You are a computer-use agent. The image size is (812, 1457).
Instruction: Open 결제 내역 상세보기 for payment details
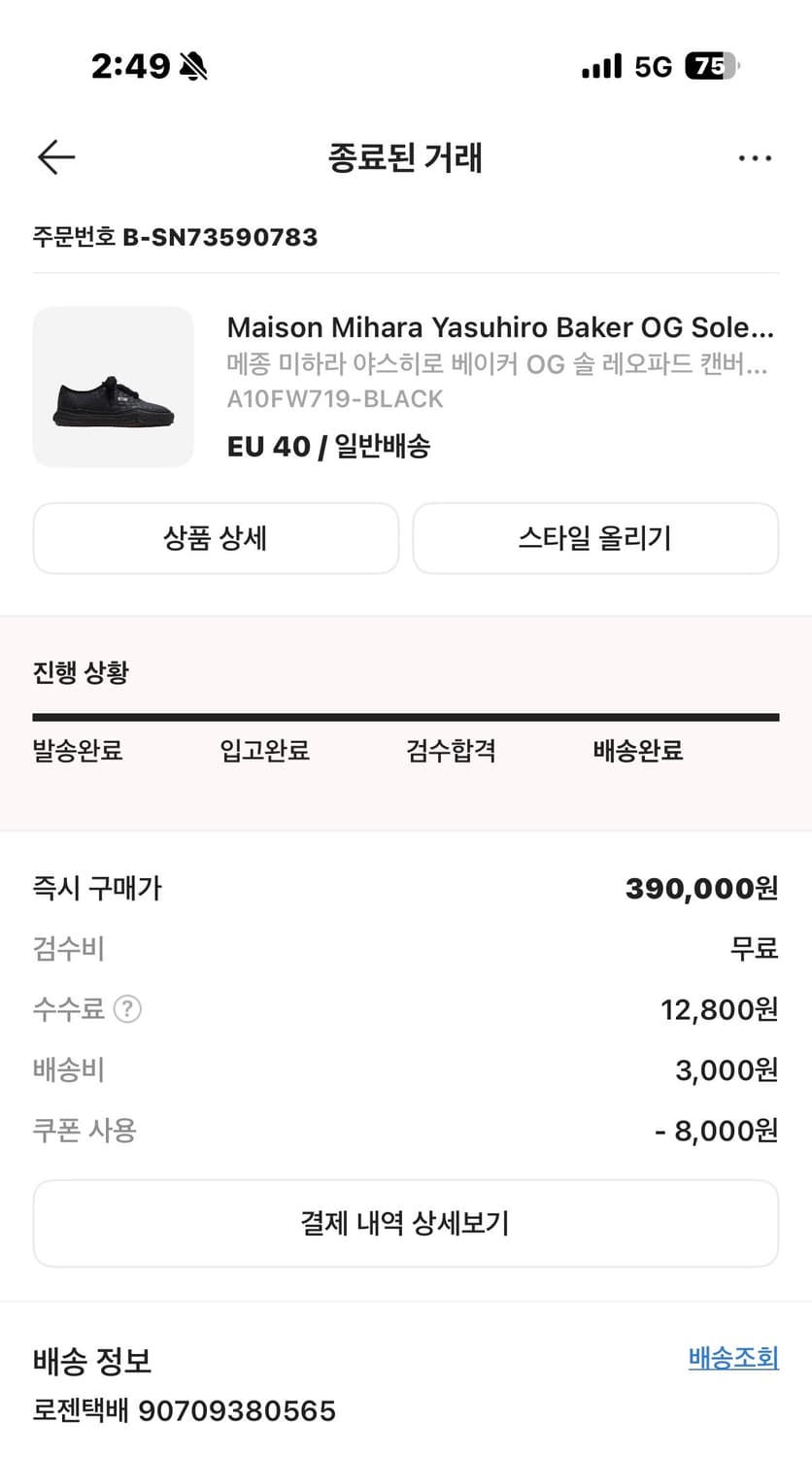point(406,1223)
